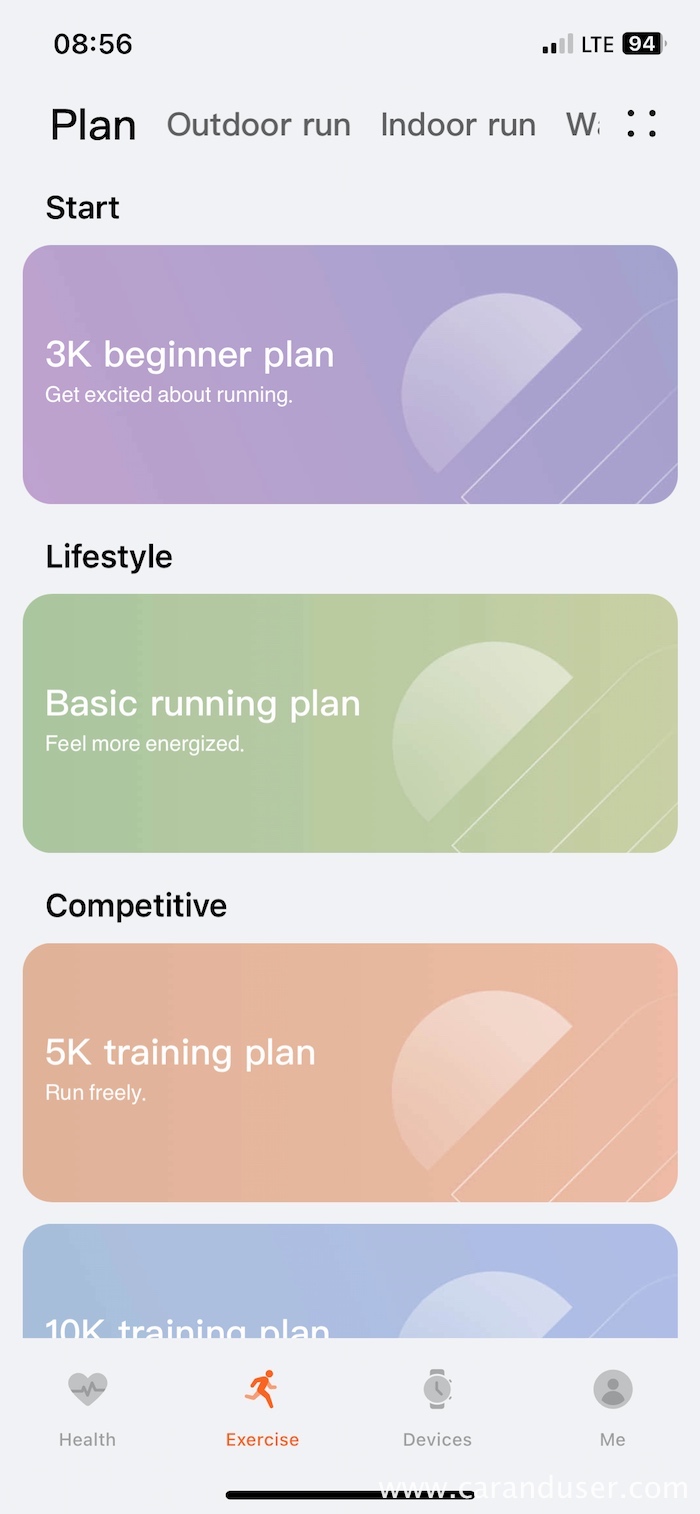Open the four-dot exercise types menu

641,123
